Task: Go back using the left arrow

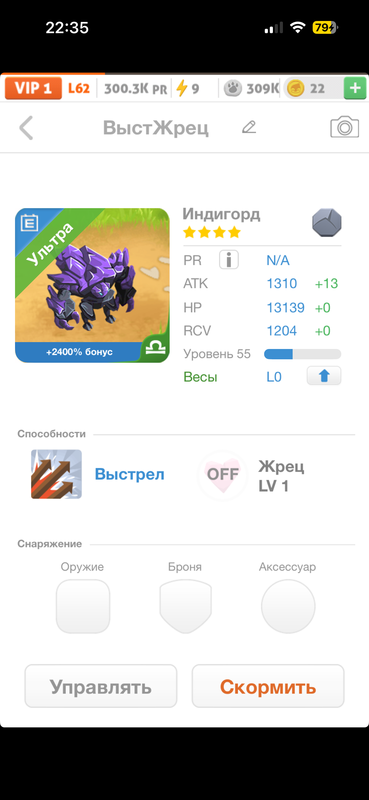Action: (x=26, y=128)
